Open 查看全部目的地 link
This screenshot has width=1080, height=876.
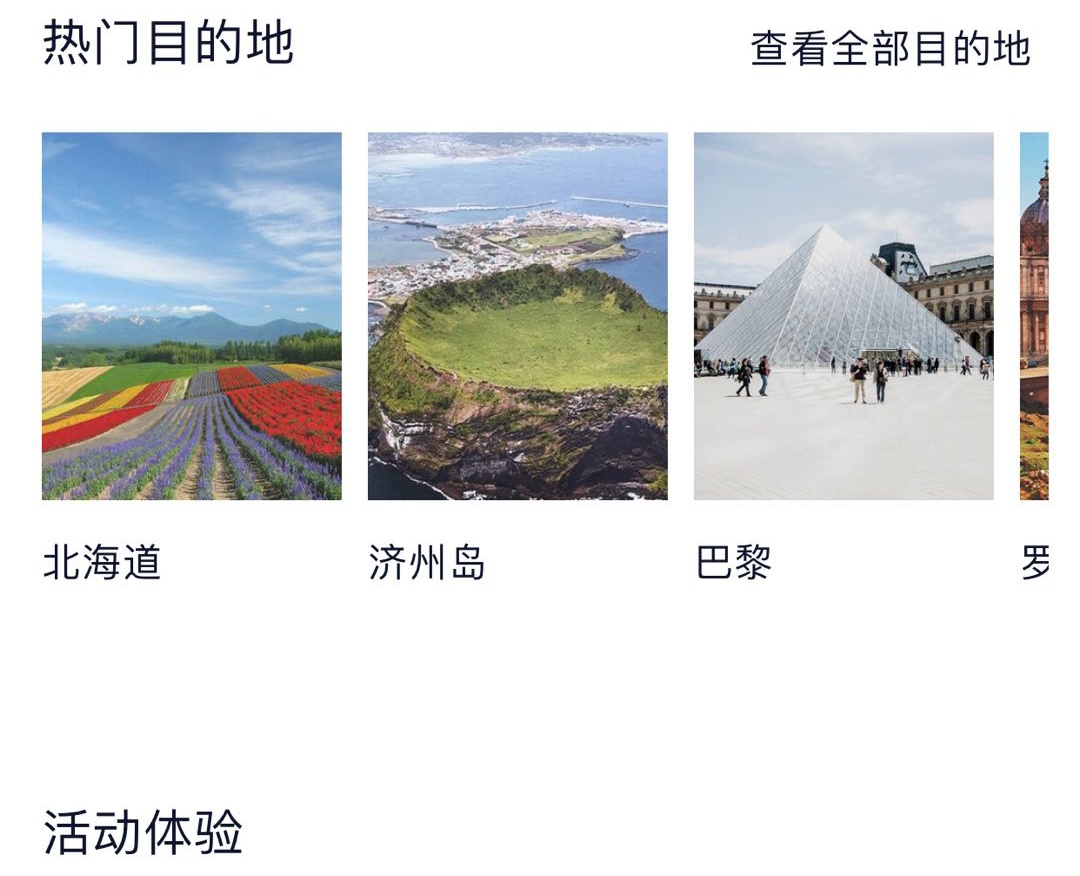click(x=890, y=48)
